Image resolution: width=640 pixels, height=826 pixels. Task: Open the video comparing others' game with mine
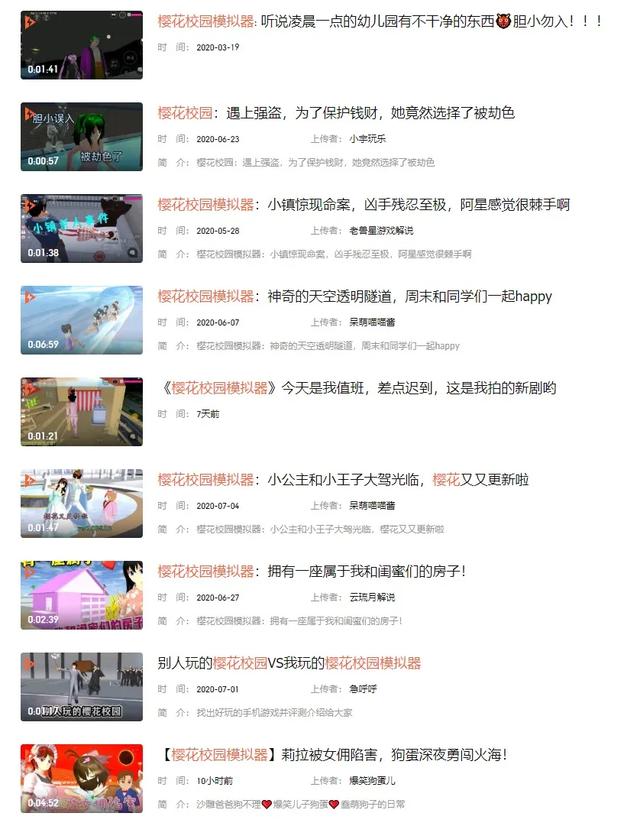[x=289, y=663]
